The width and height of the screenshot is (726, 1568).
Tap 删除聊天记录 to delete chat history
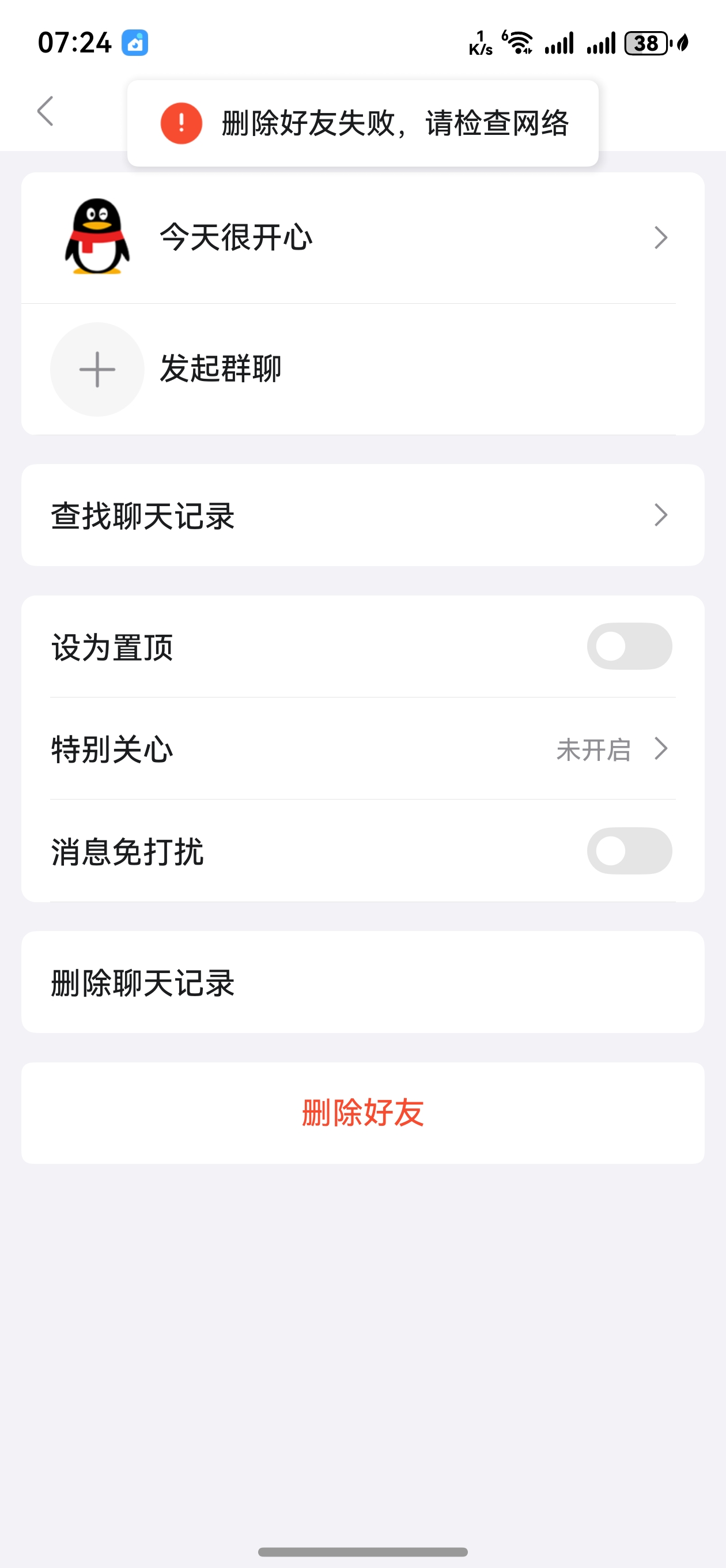362,983
